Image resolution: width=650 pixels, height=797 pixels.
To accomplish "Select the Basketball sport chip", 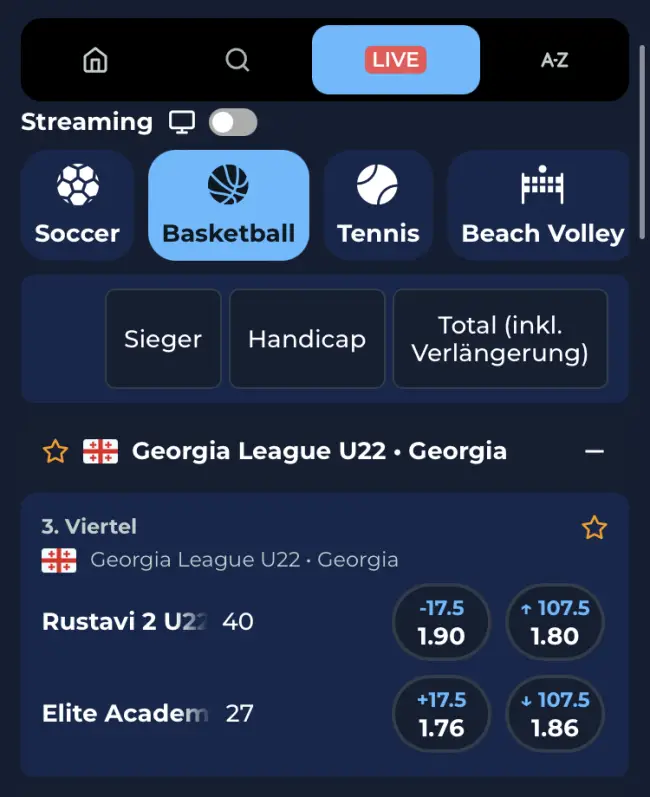I will point(228,205).
